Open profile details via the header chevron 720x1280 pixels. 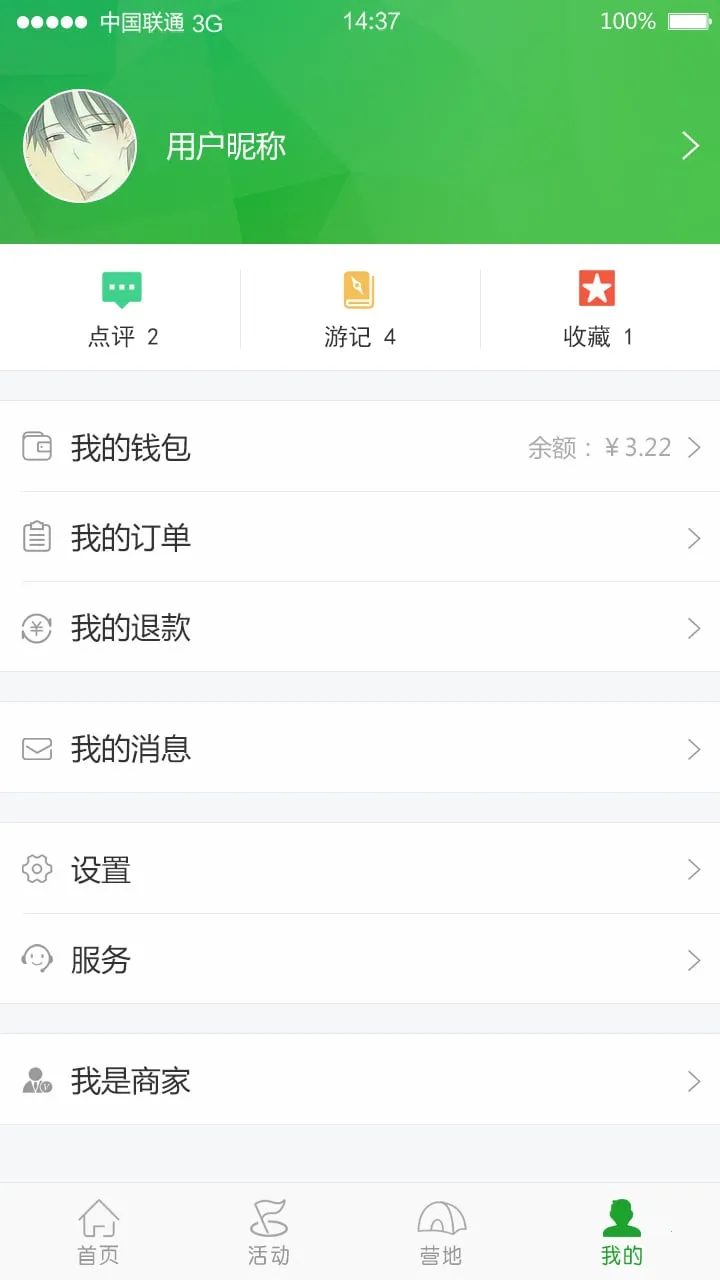pyautogui.click(x=690, y=146)
